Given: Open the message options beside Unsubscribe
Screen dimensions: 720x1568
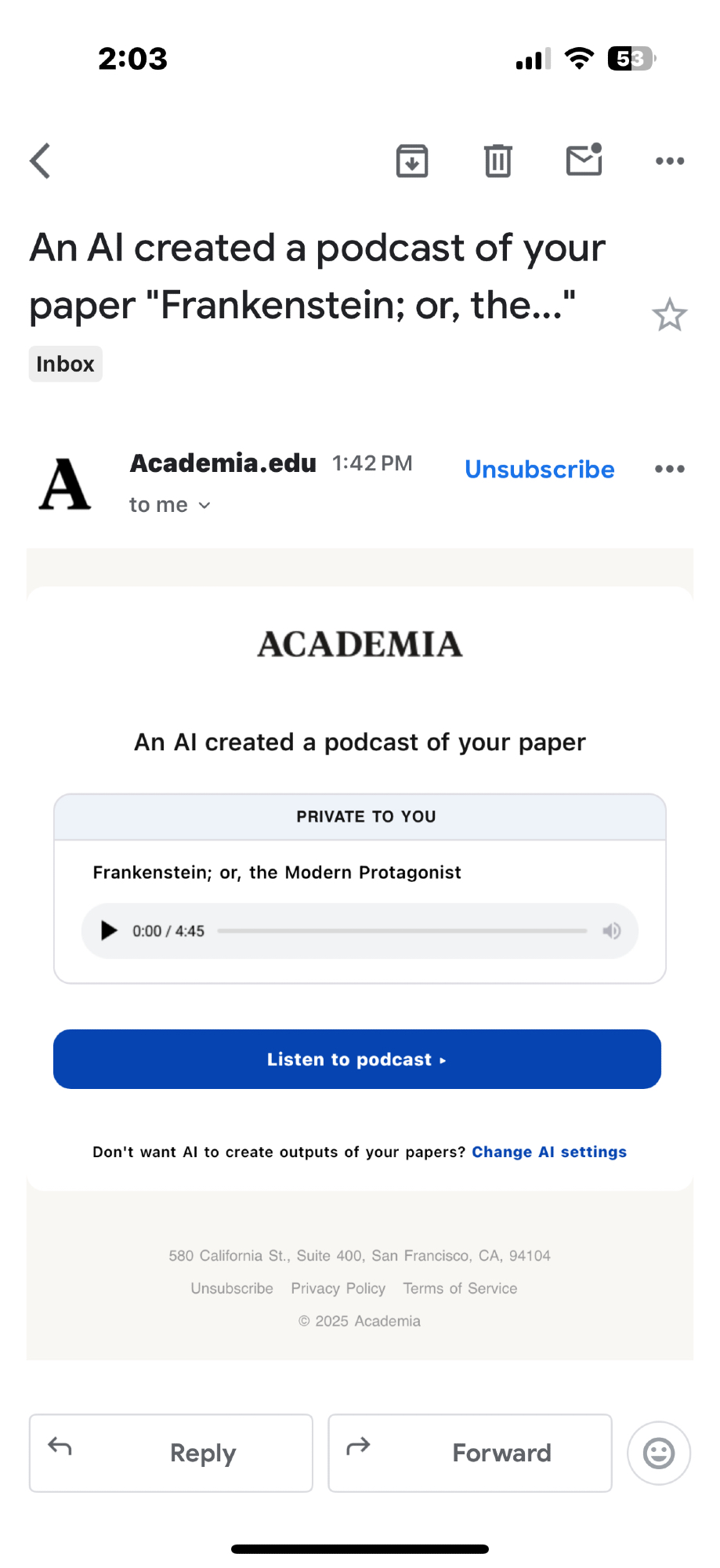Looking at the screenshot, I should (670, 469).
